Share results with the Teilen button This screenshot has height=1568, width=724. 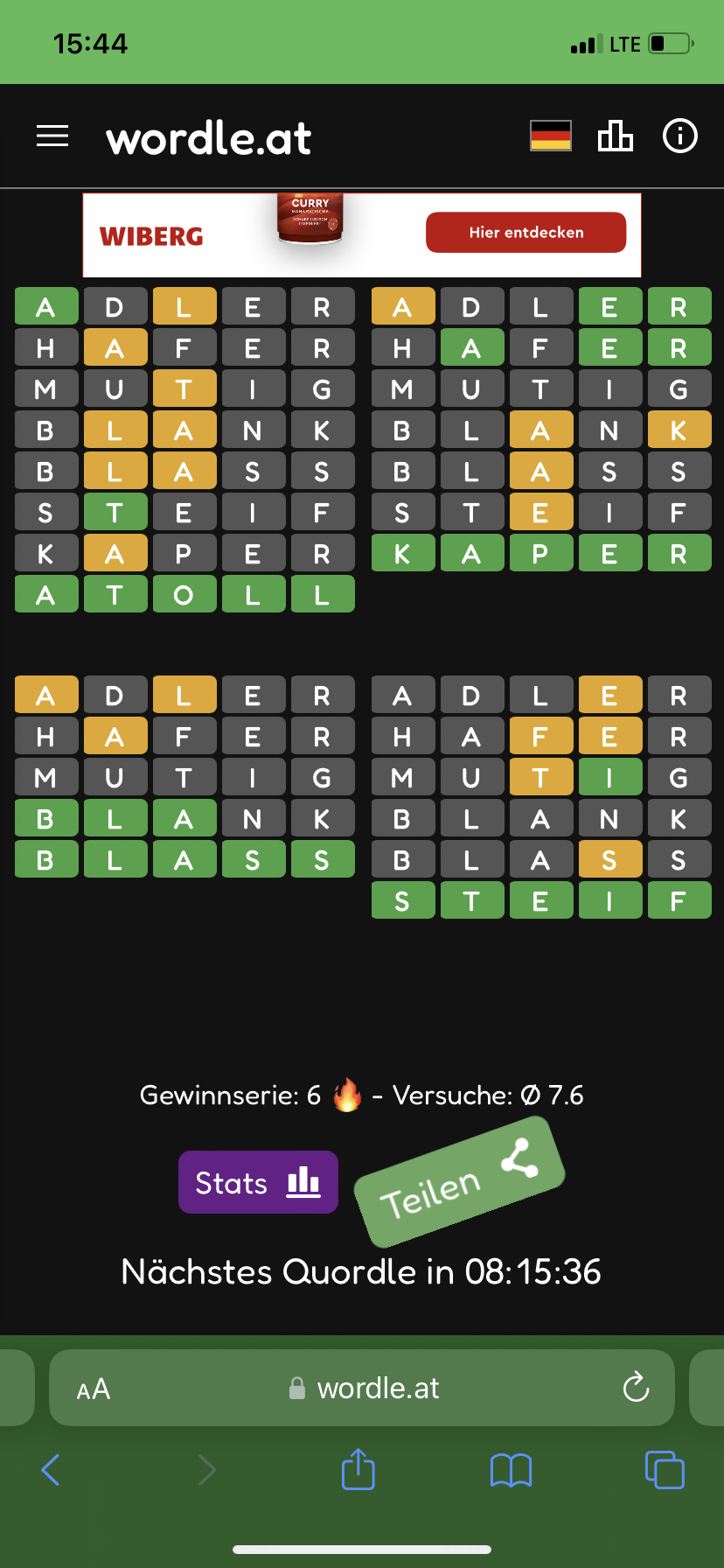[x=459, y=1182]
